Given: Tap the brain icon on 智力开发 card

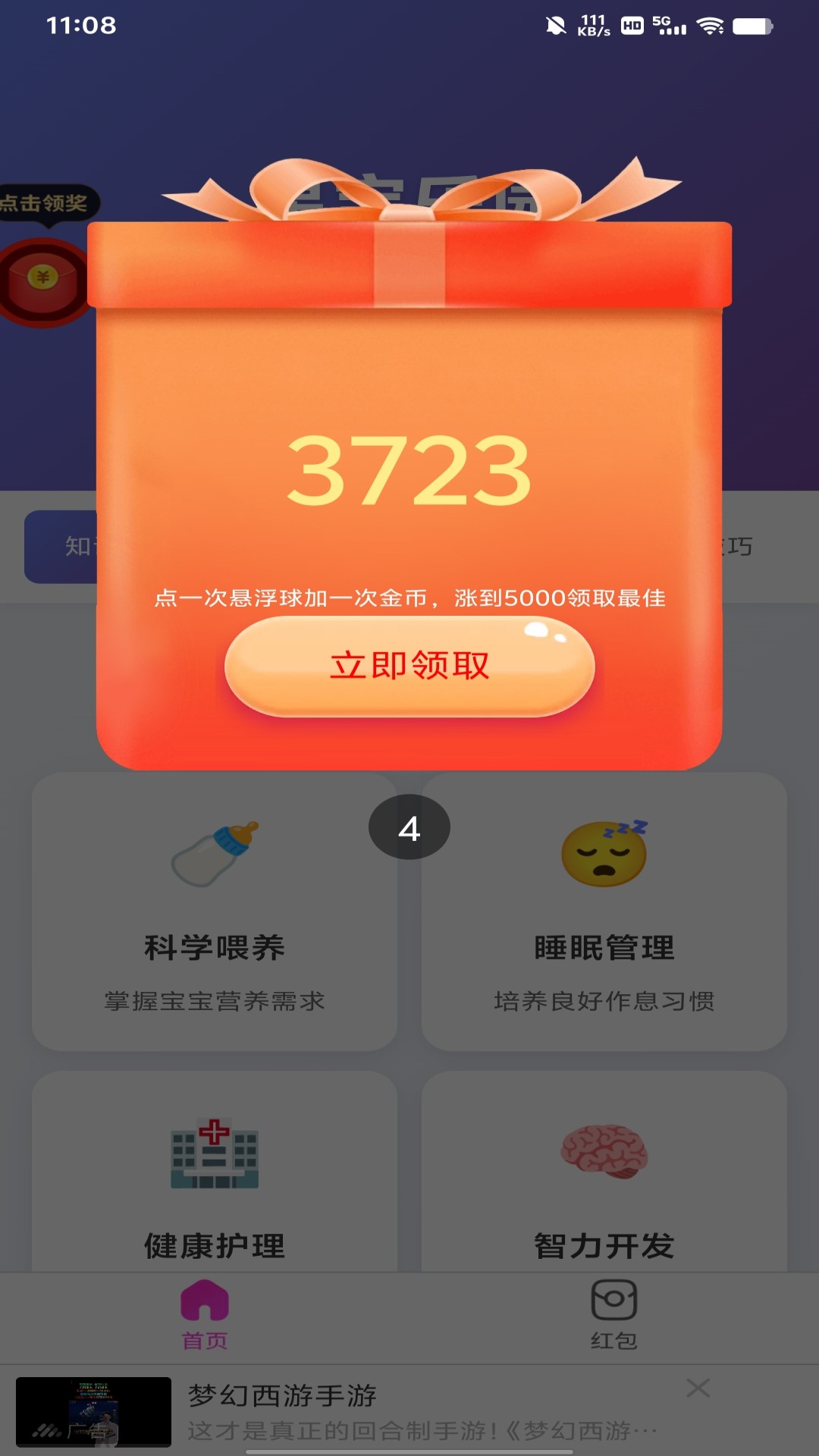Looking at the screenshot, I should 603,1153.
